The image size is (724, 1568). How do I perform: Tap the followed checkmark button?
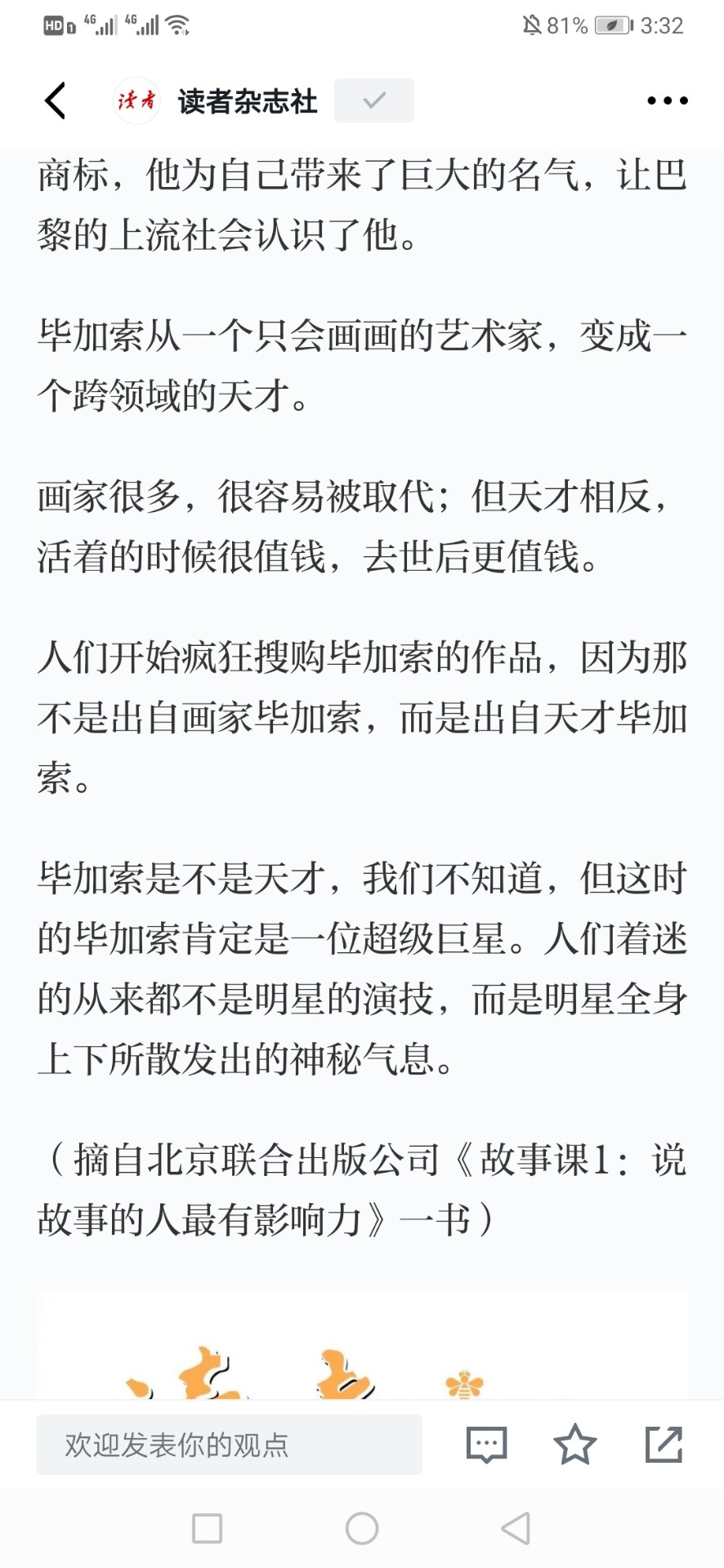point(374,100)
